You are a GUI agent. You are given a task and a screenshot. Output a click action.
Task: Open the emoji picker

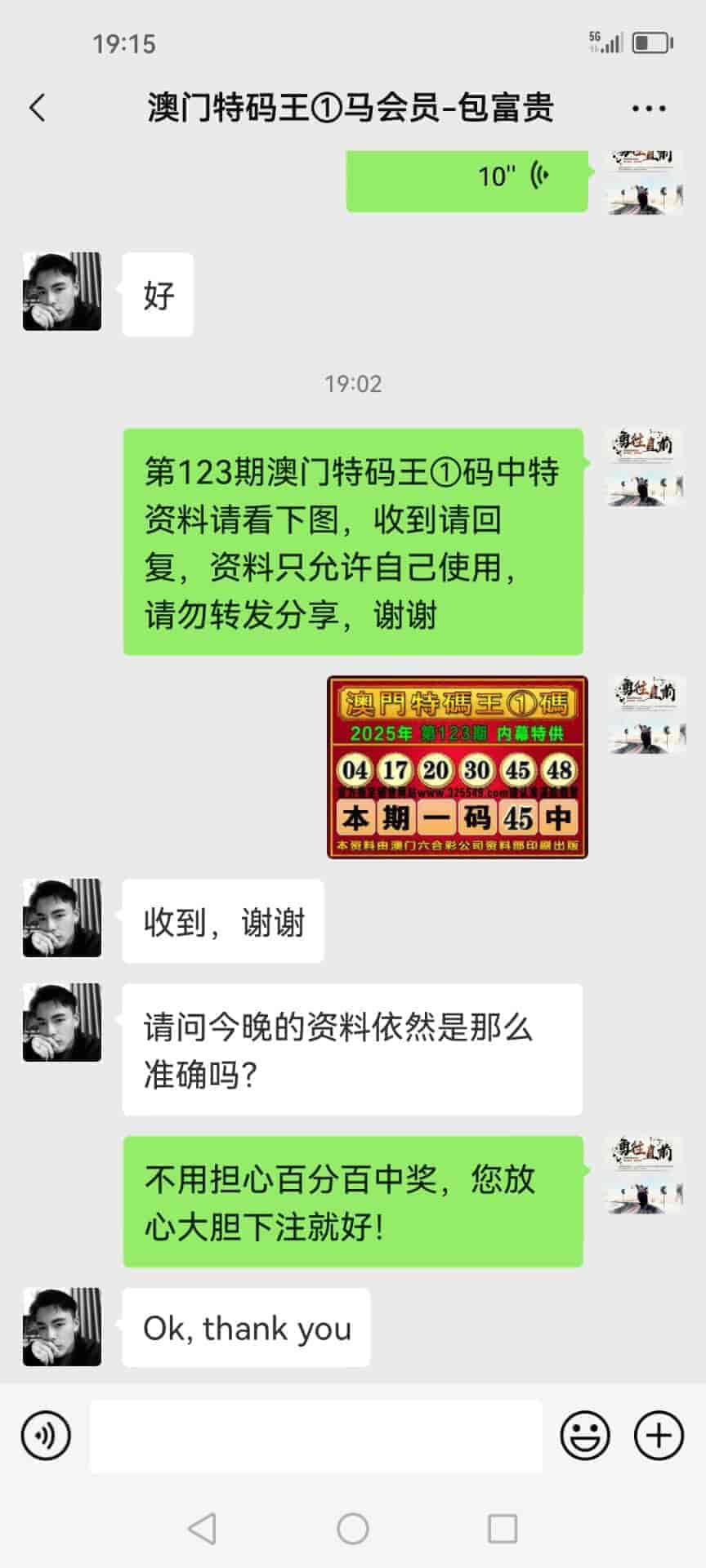585,1435
